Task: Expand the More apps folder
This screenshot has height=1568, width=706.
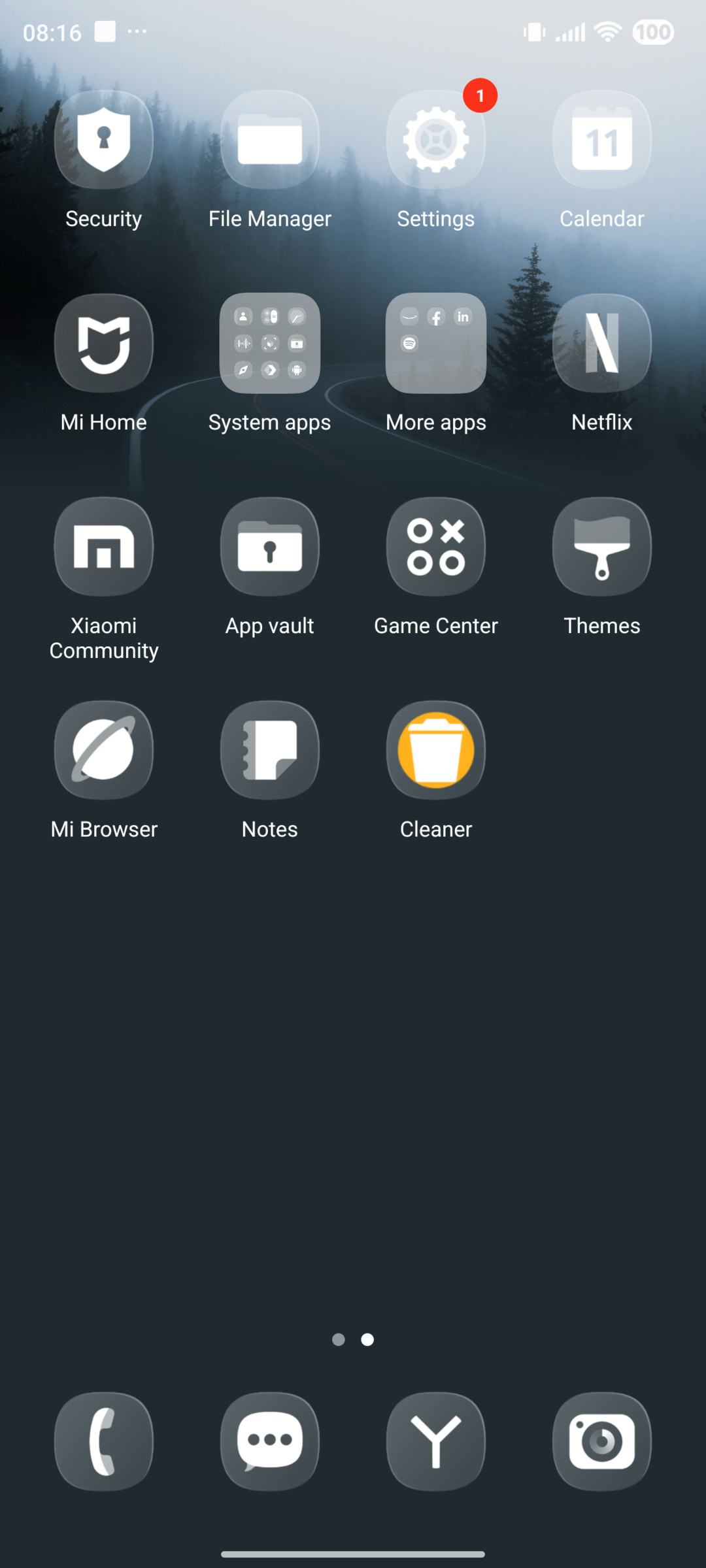Action: pyautogui.click(x=435, y=344)
